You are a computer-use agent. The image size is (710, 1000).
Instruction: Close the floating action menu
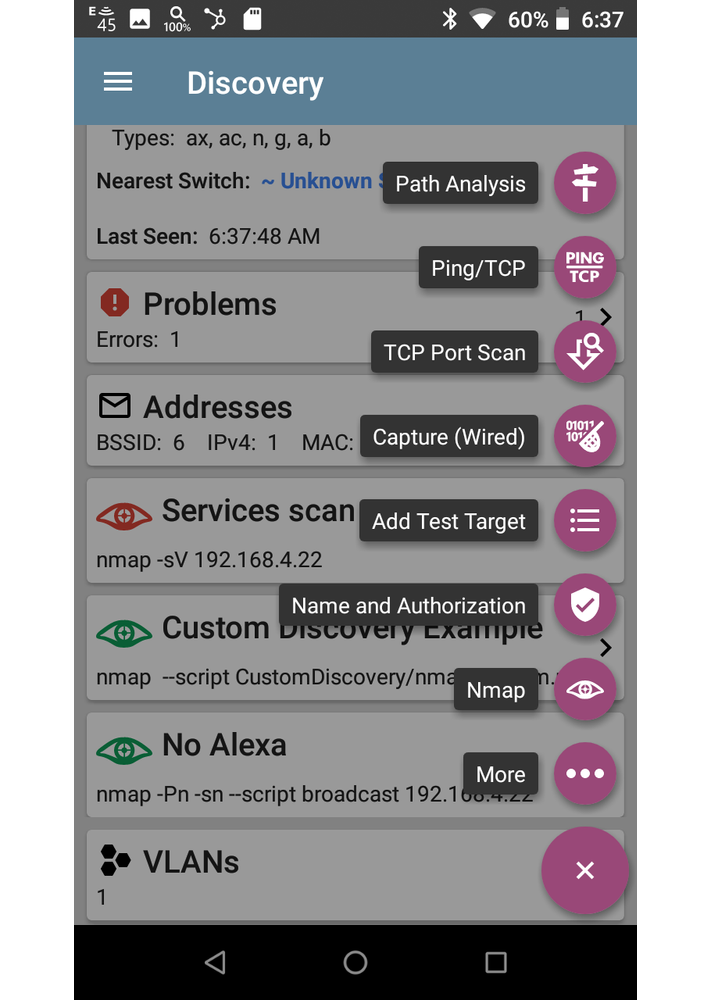pos(585,871)
